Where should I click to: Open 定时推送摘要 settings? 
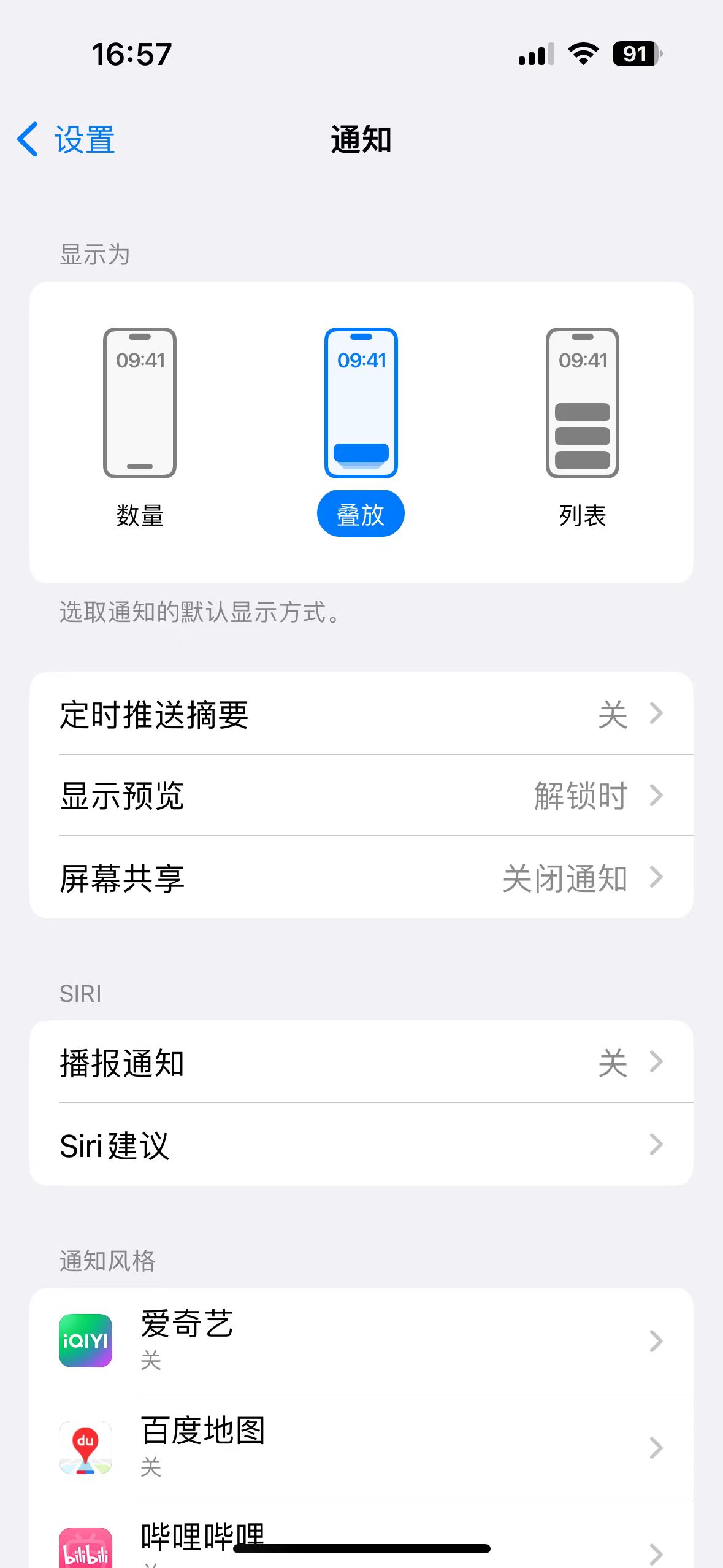point(361,714)
